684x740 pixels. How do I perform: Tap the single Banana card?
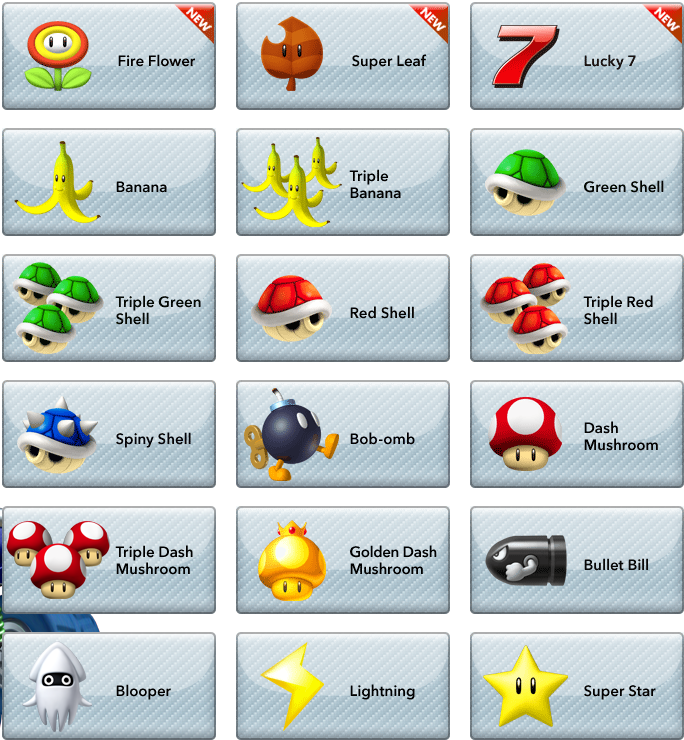click(109, 182)
